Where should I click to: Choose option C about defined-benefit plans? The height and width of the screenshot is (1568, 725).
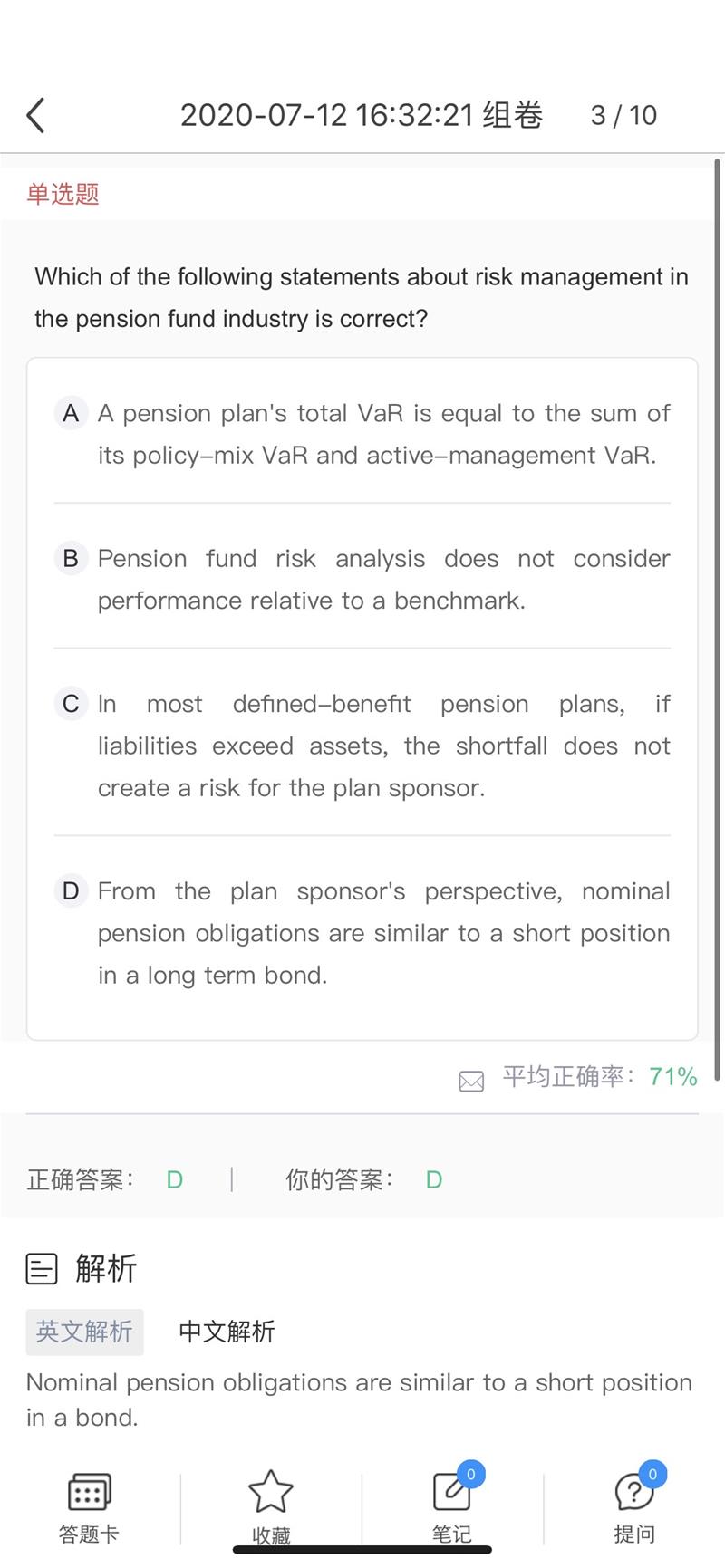tap(362, 746)
